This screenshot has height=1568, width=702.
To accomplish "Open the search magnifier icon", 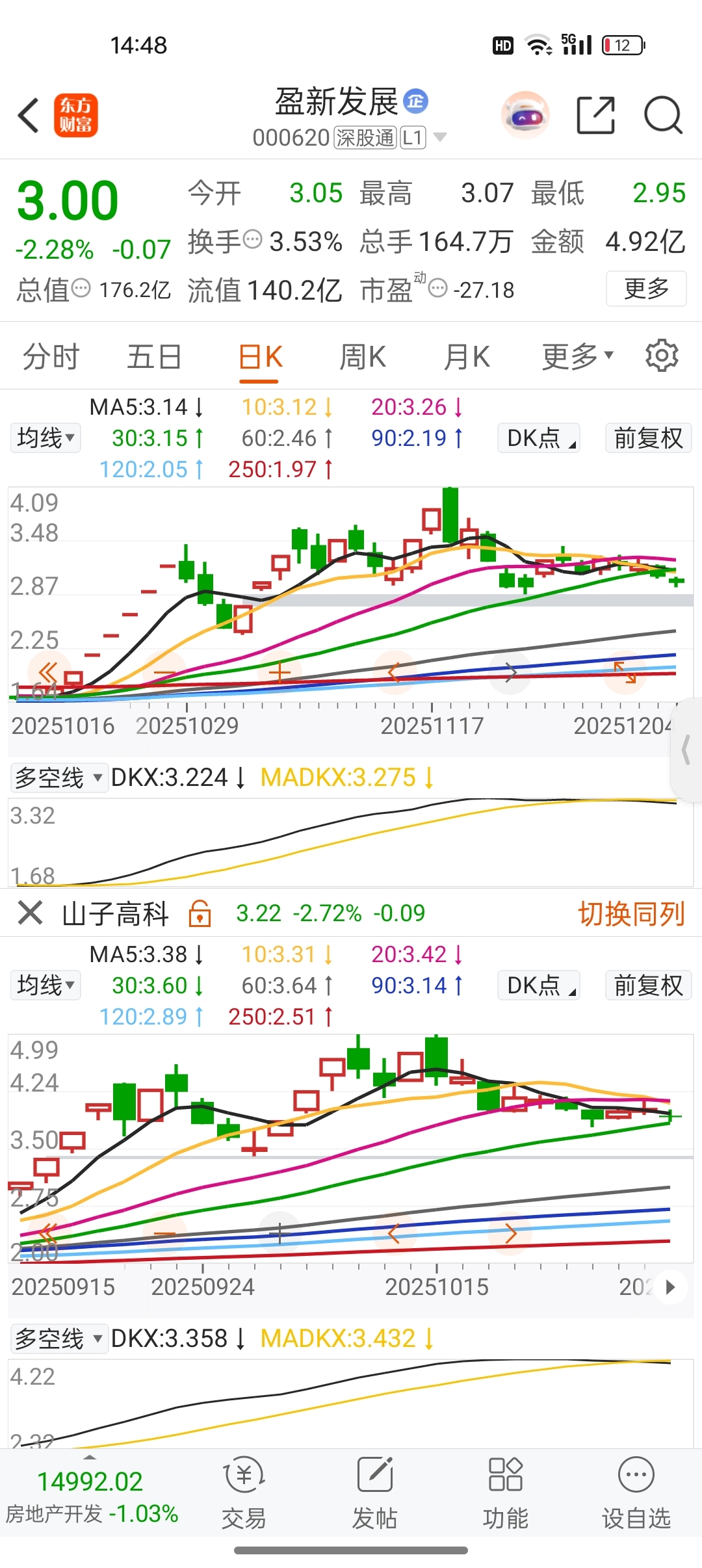I will click(x=662, y=116).
